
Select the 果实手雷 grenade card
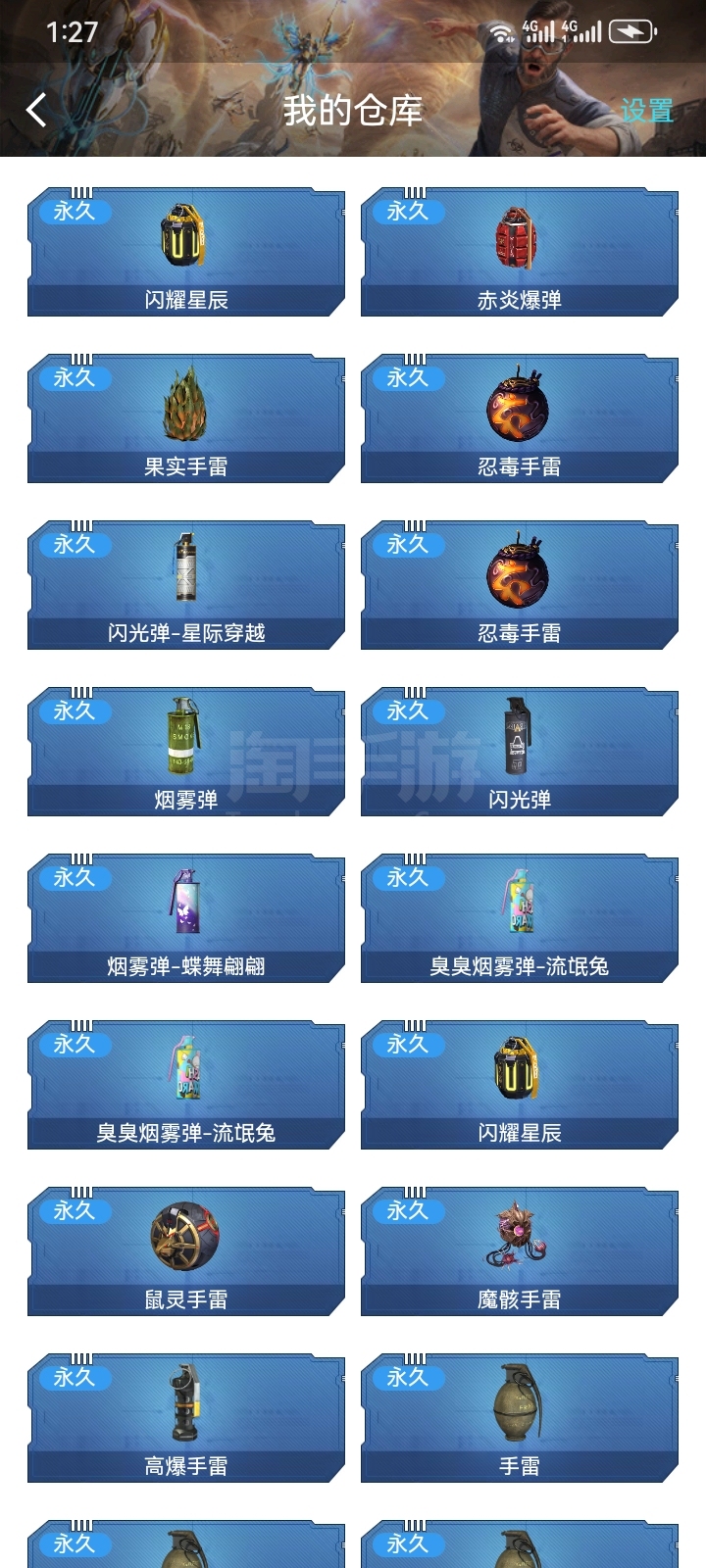pyautogui.click(x=185, y=418)
